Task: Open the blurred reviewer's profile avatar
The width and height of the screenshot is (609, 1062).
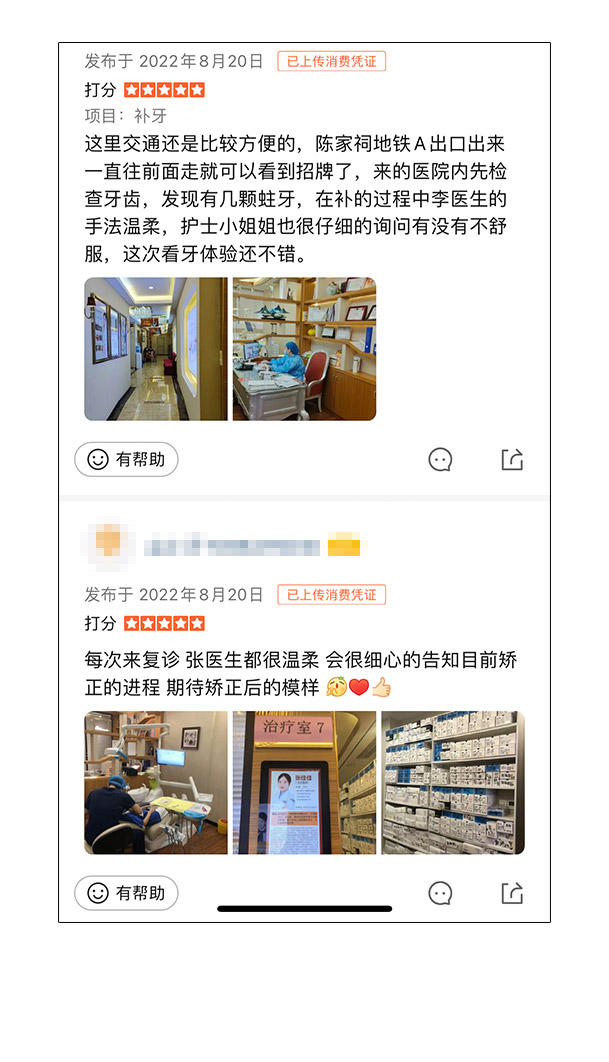Action: click(x=108, y=544)
